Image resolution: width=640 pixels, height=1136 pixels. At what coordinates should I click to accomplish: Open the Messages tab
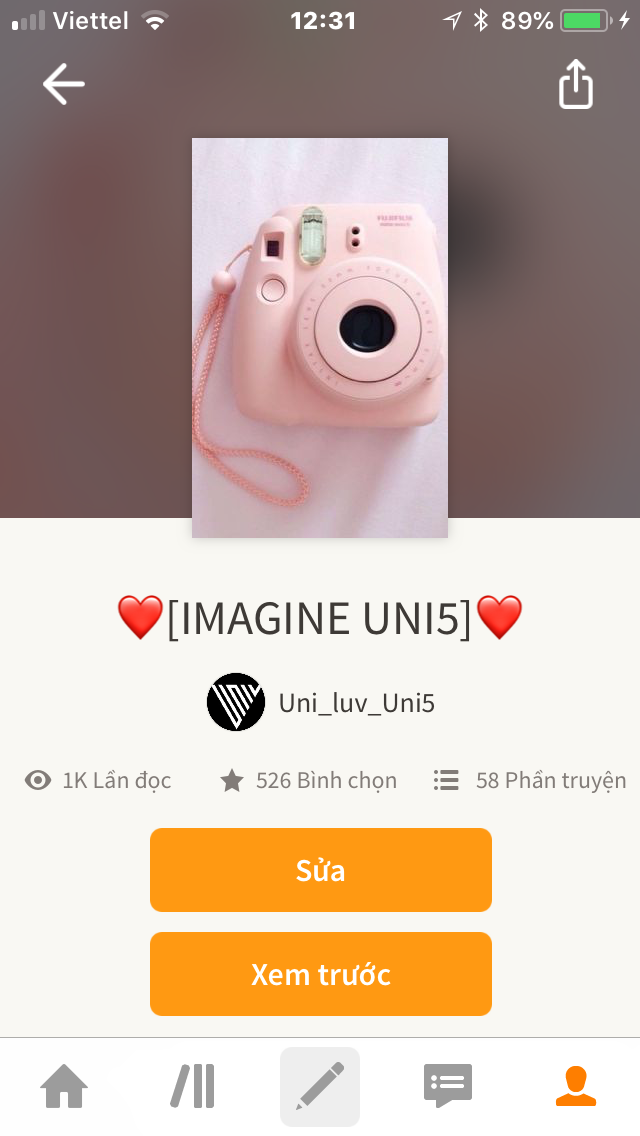(447, 1086)
